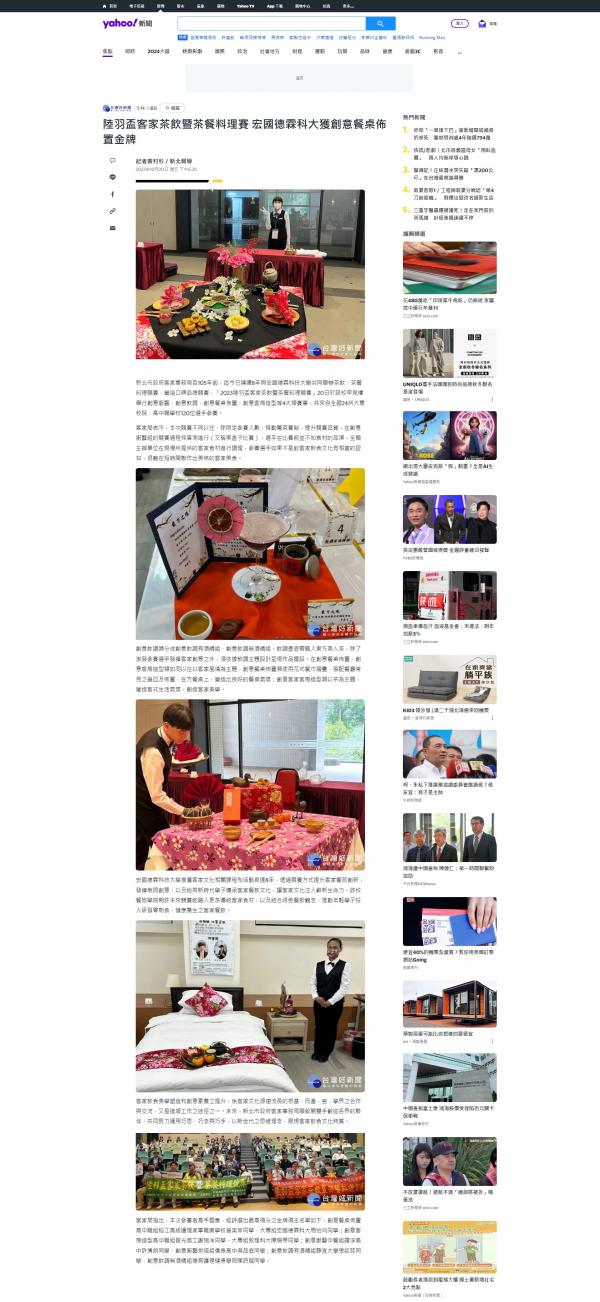The image size is (600, 1302).
Task: Switch to the 財經 news tab
Action: (x=297, y=50)
